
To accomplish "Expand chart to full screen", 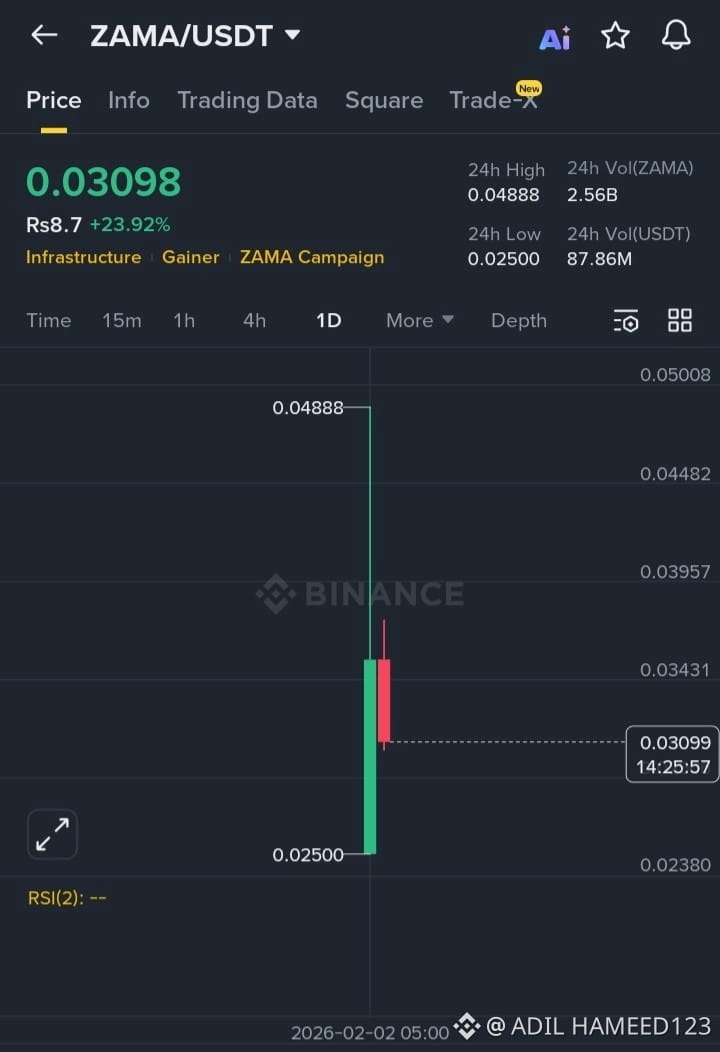I will click(x=52, y=834).
